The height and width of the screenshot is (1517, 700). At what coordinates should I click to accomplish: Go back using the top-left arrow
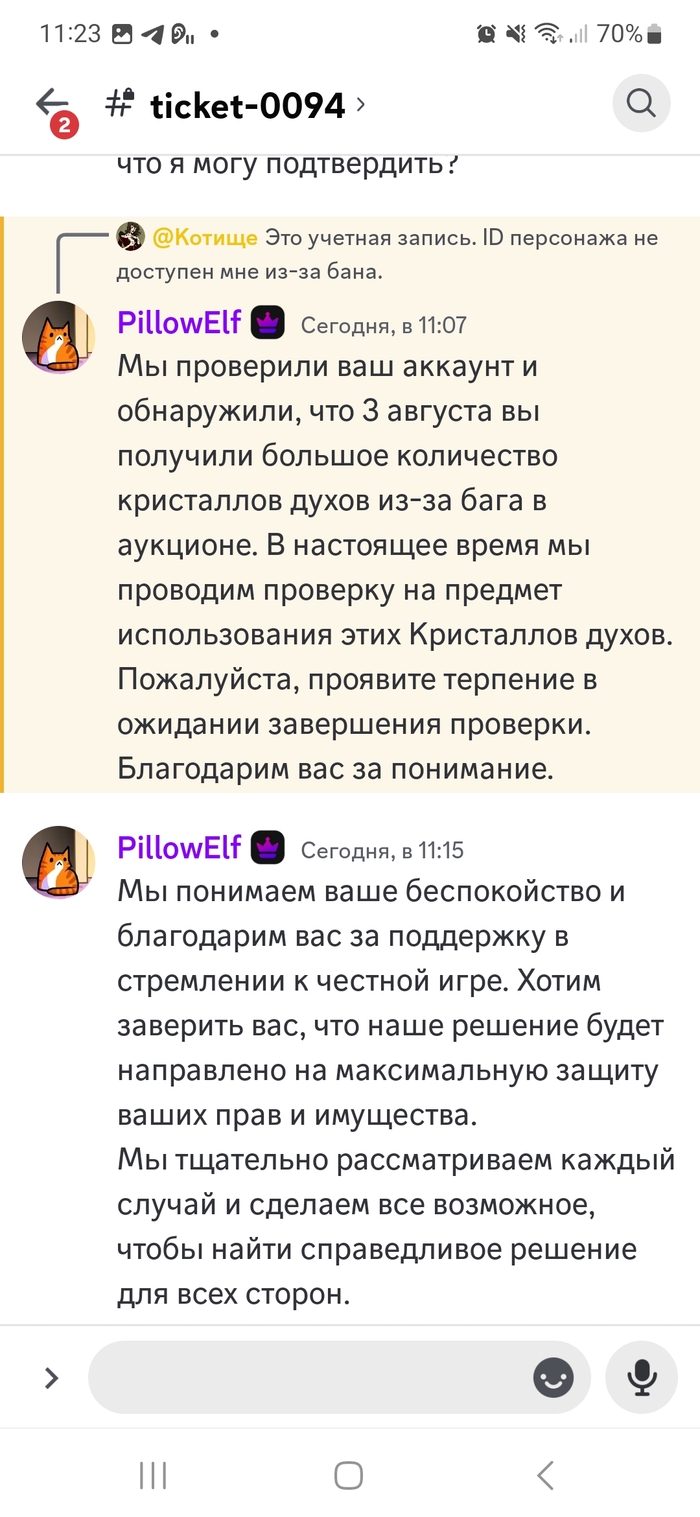(52, 104)
